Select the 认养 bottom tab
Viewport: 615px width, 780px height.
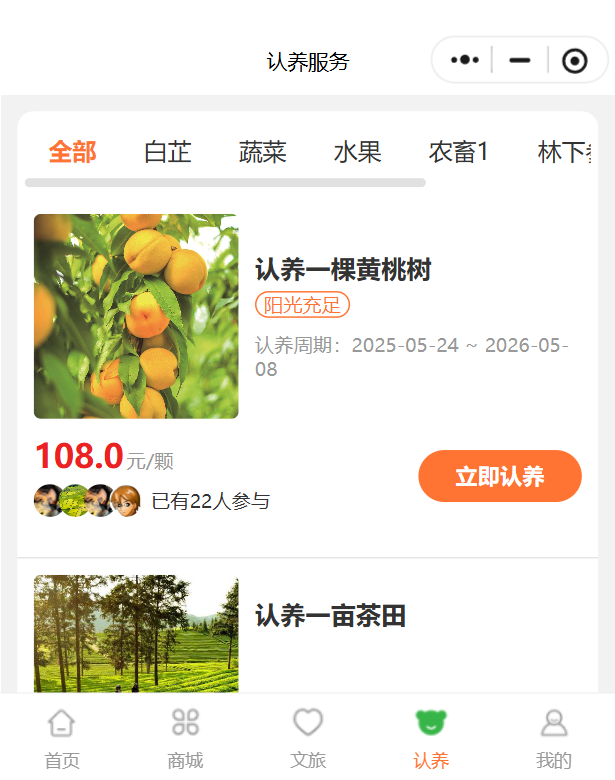point(431,738)
